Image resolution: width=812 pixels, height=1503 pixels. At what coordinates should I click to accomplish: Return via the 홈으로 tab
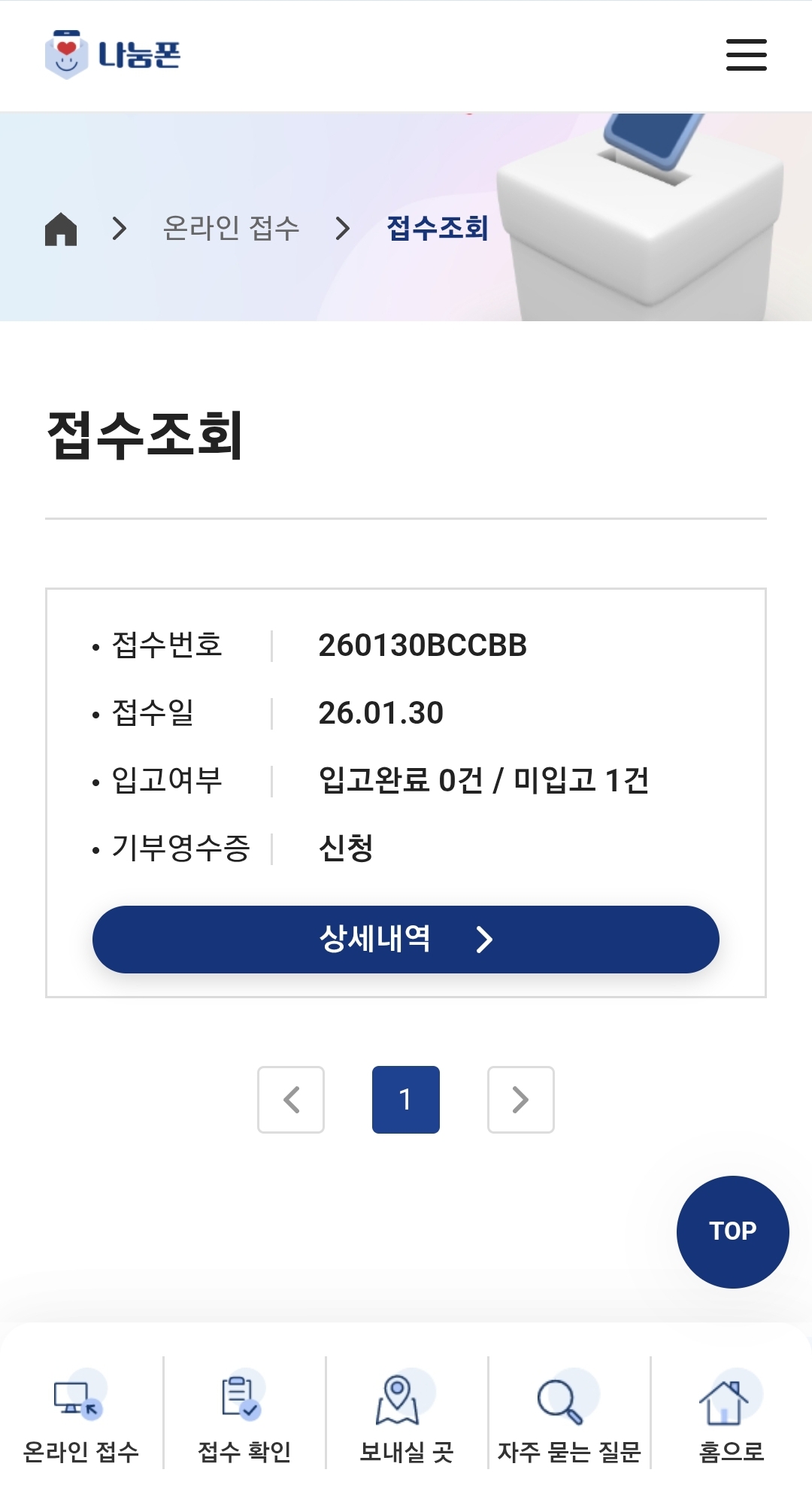(731, 1418)
